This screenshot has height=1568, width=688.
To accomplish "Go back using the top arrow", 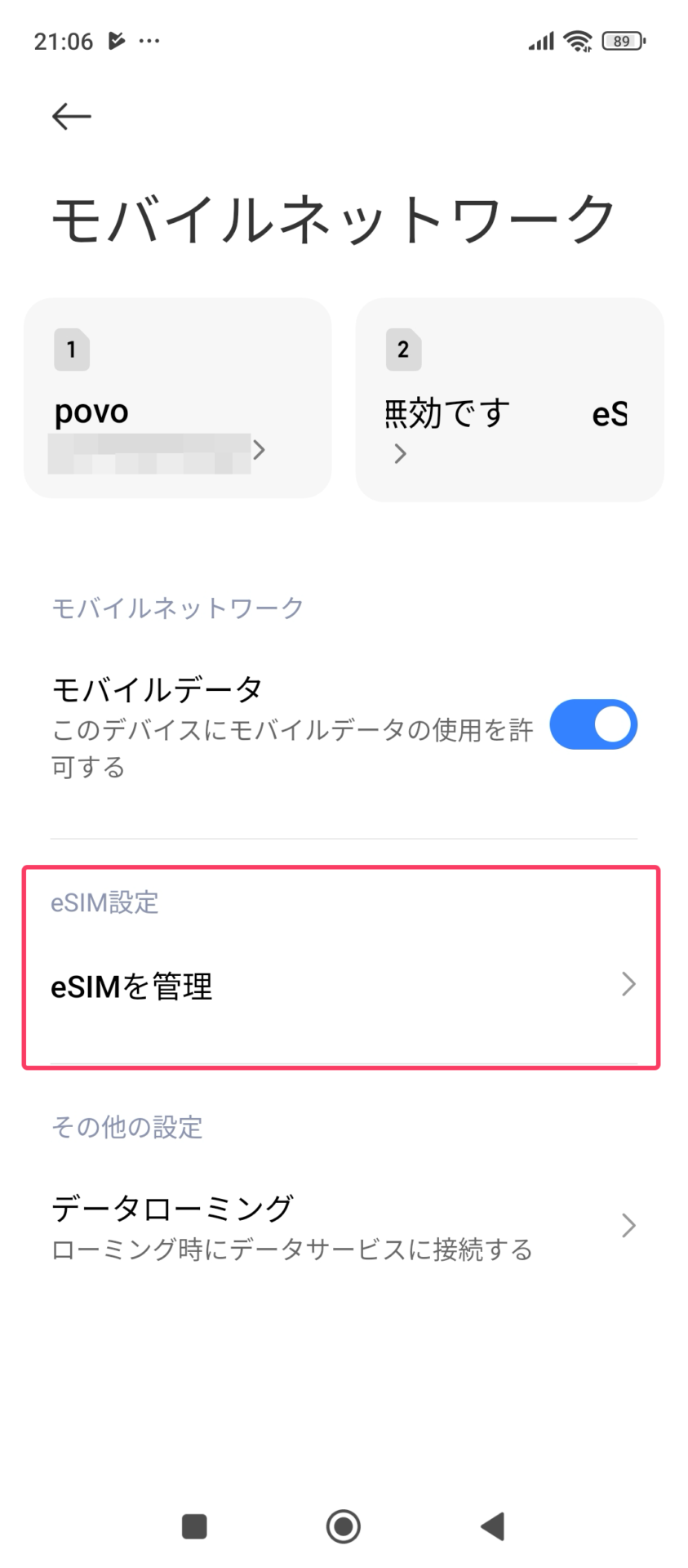I will 72,117.
